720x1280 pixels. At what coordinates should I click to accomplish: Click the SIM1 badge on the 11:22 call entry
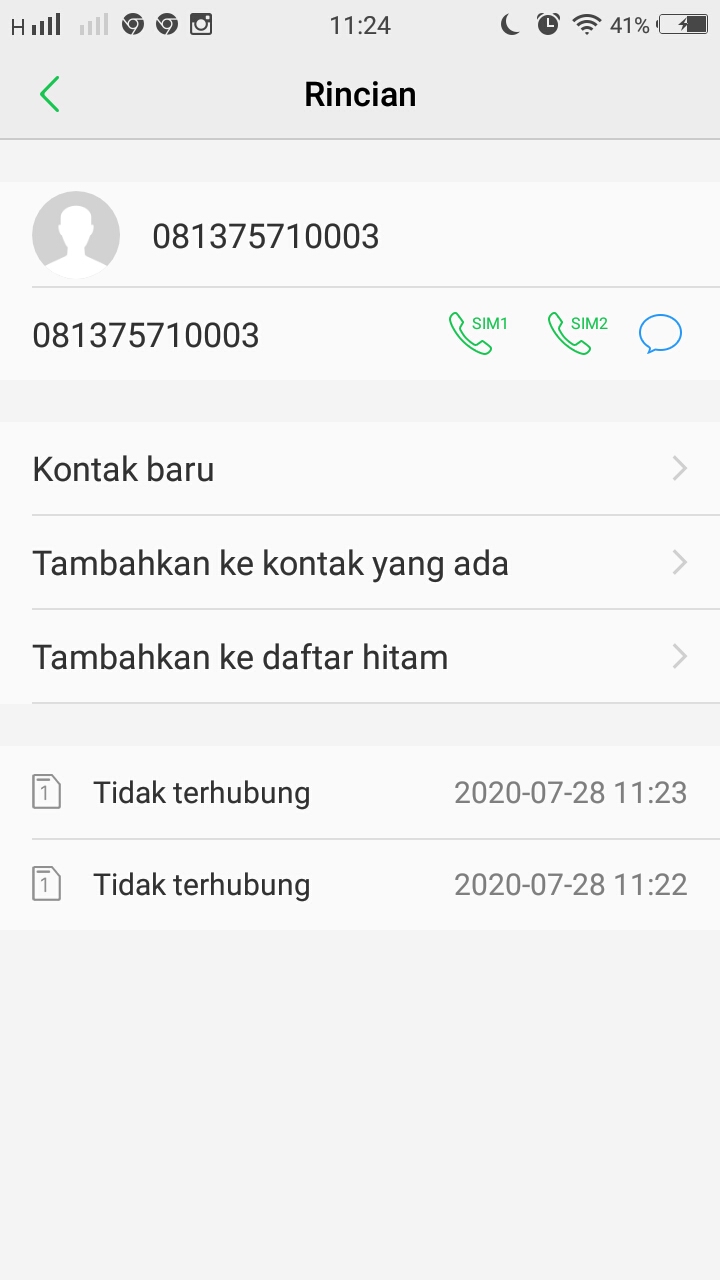tap(46, 883)
